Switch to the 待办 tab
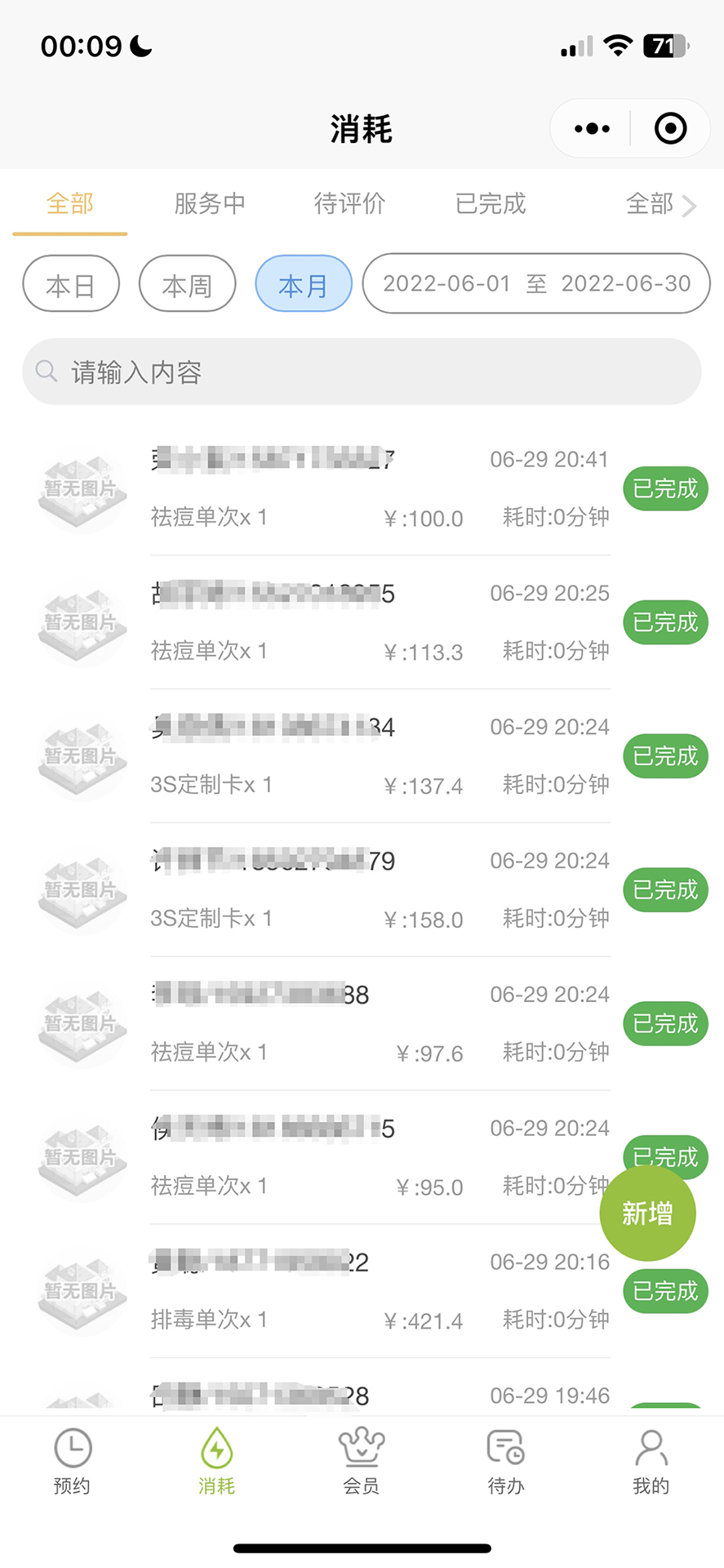724x1568 pixels. [x=506, y=1462]
